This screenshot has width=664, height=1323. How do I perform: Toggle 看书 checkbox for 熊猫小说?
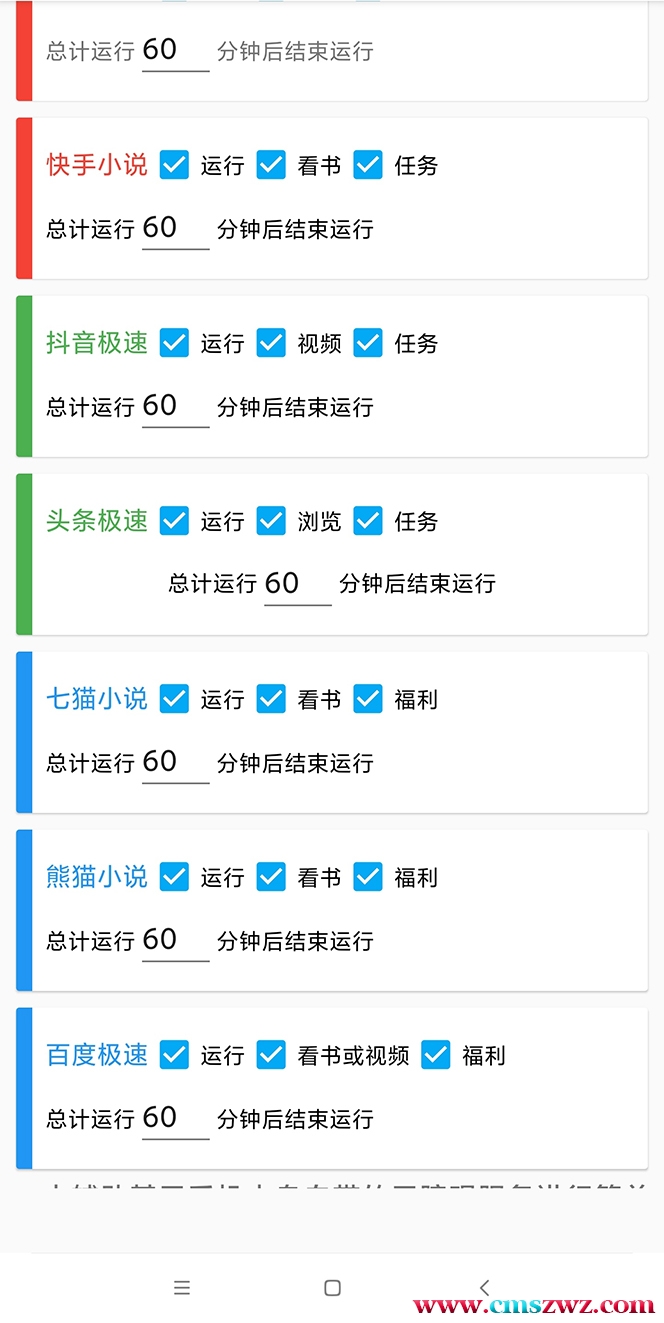click(x=272, y=877)
